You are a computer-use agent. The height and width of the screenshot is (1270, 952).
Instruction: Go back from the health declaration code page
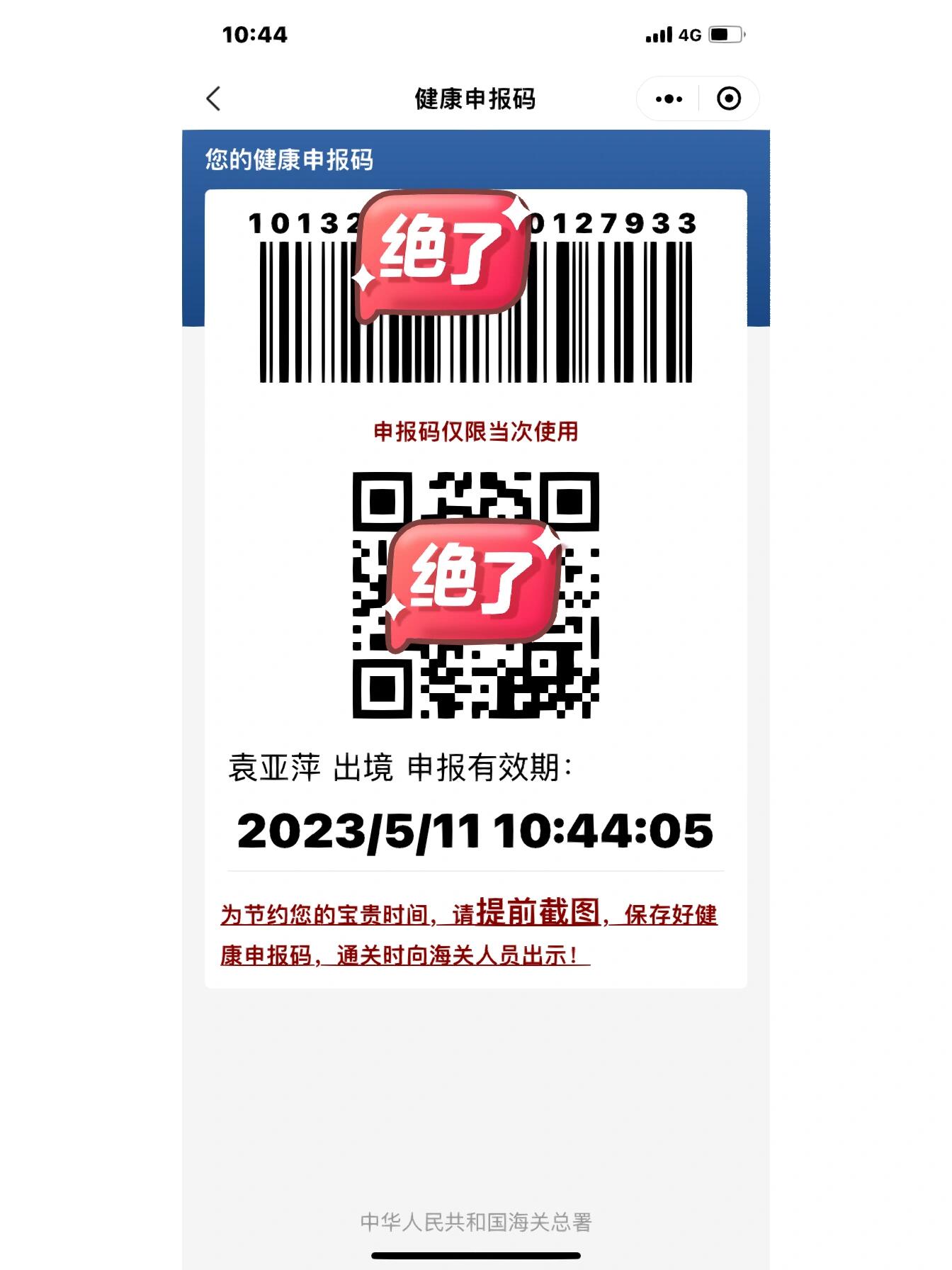[x=214, y=99]
